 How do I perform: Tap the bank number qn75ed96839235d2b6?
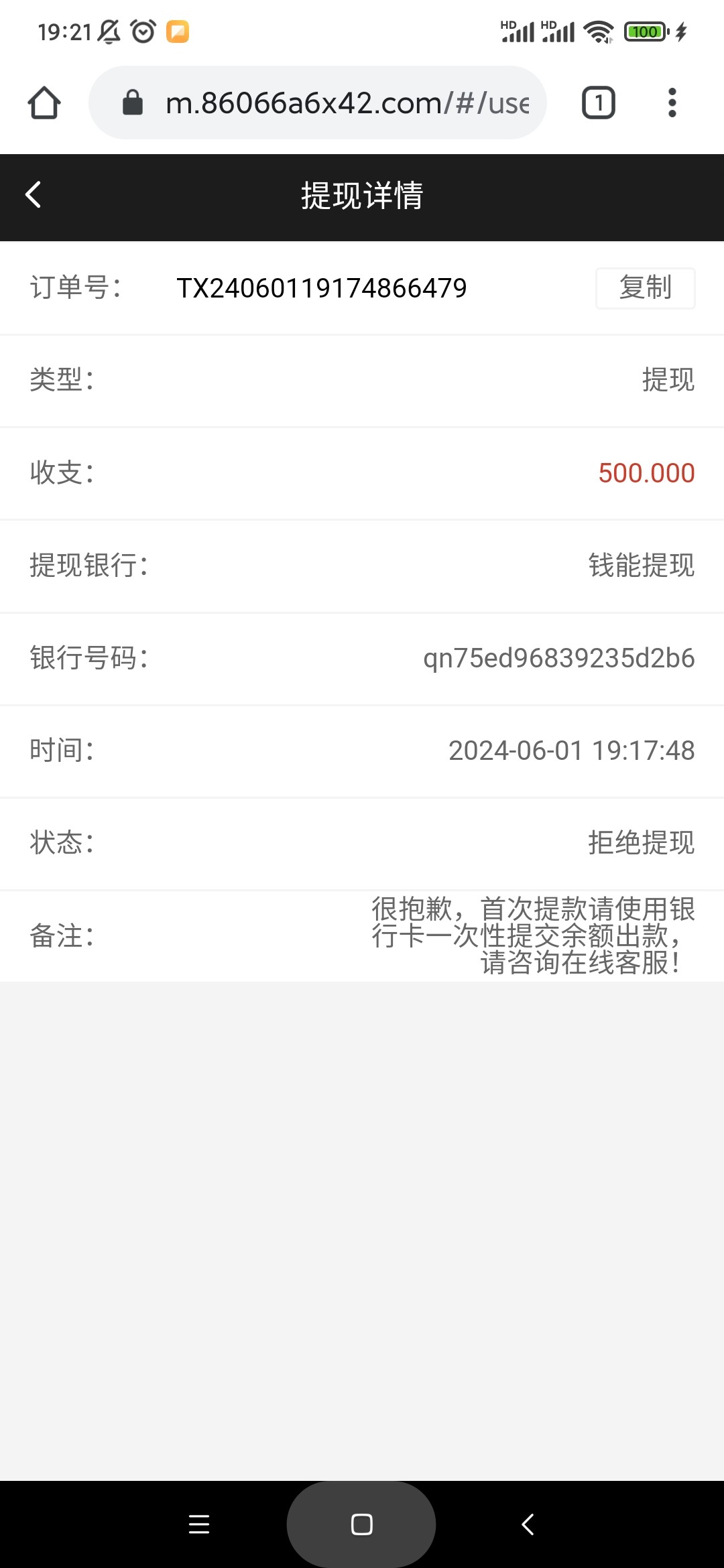coord(560,659)
